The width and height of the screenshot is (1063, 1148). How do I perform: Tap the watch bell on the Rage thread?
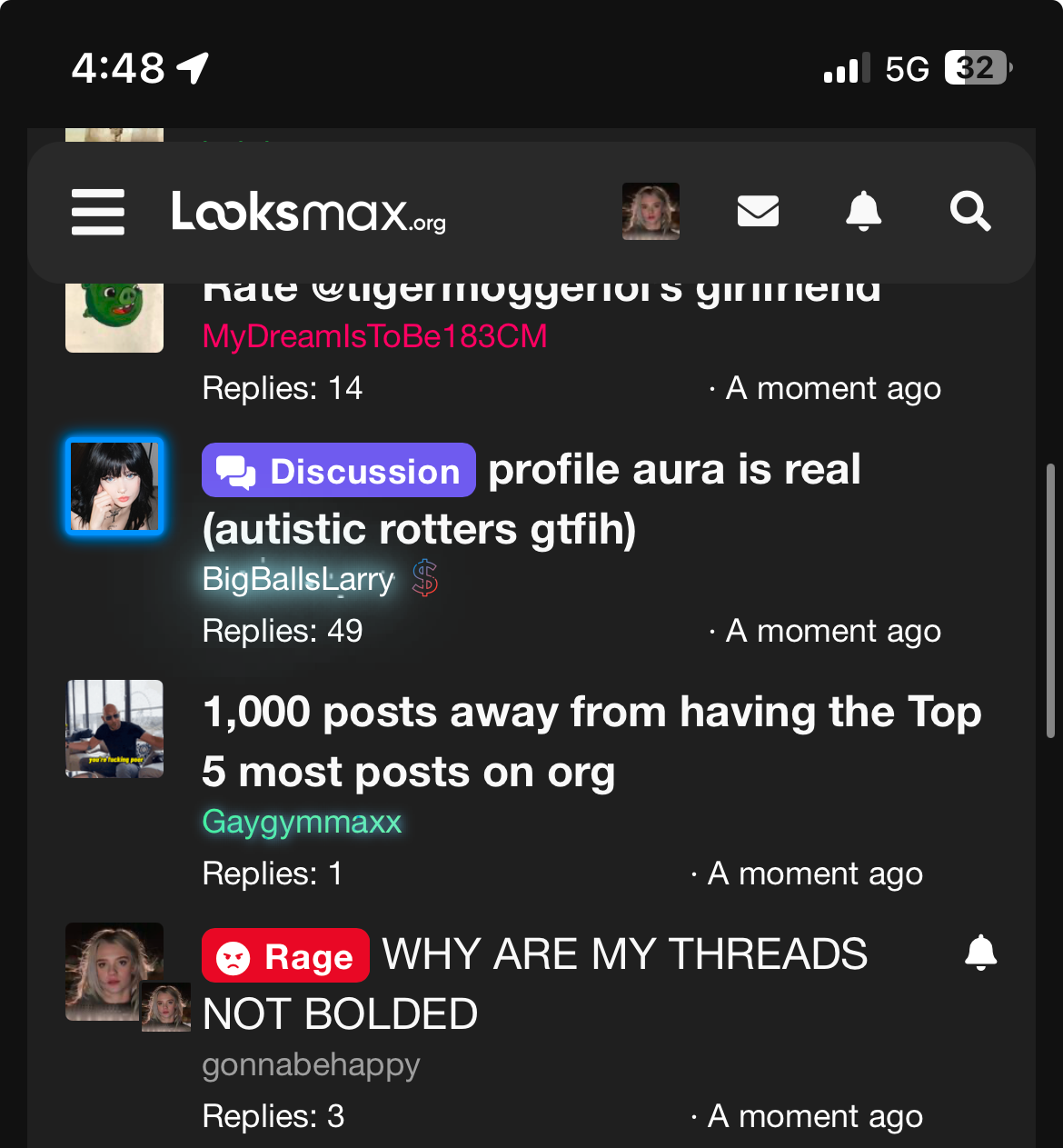coord(980,953)
